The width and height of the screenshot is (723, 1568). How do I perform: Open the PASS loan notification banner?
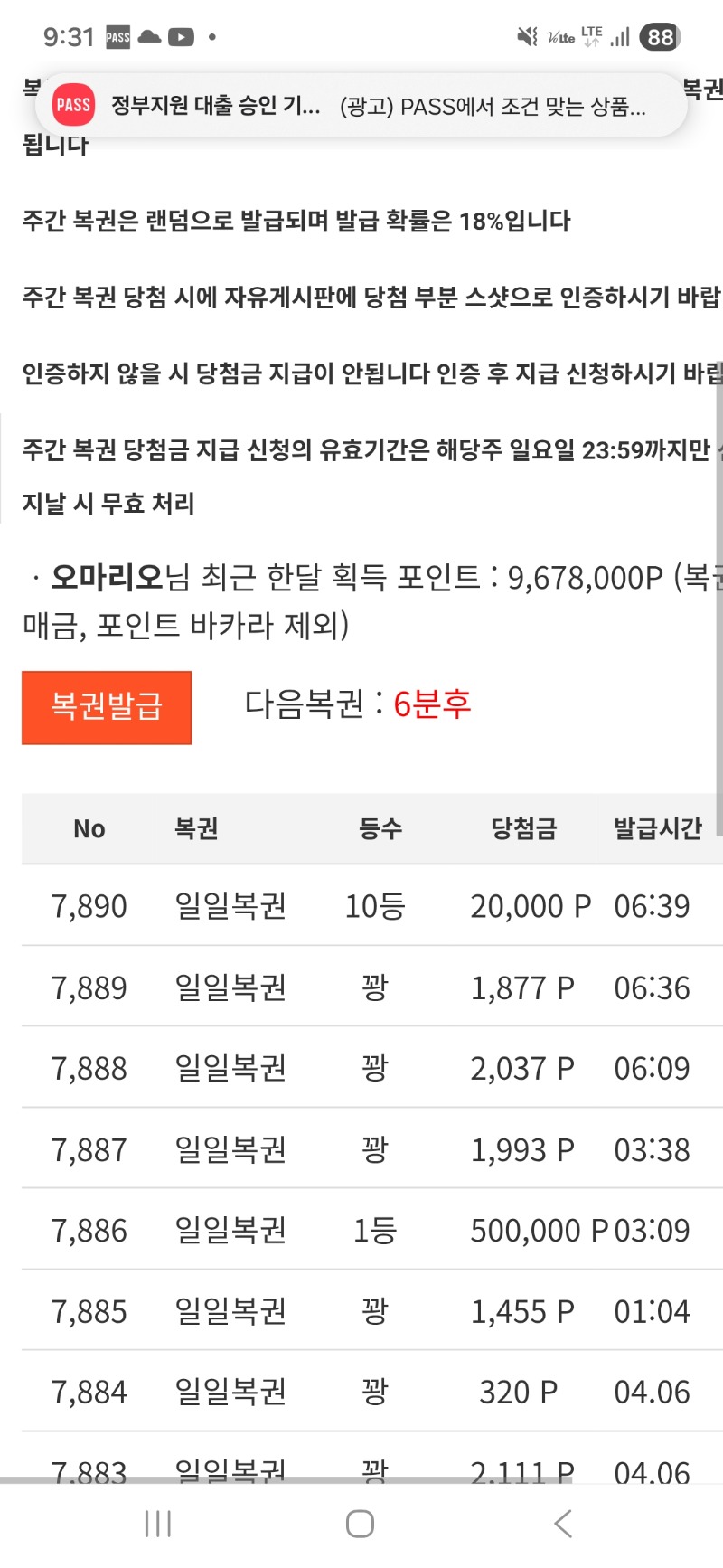[x=361, y=106]
